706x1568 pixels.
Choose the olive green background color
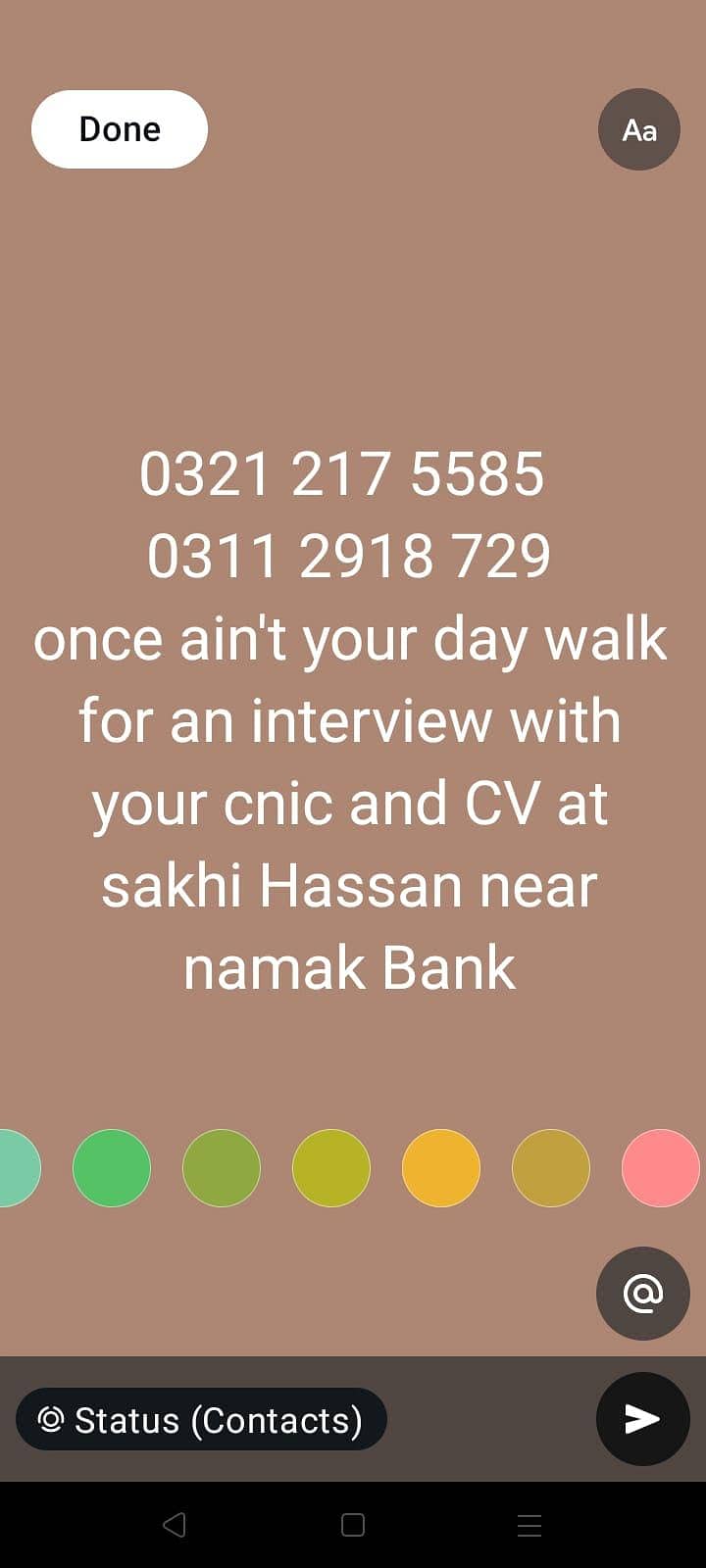222,1168
